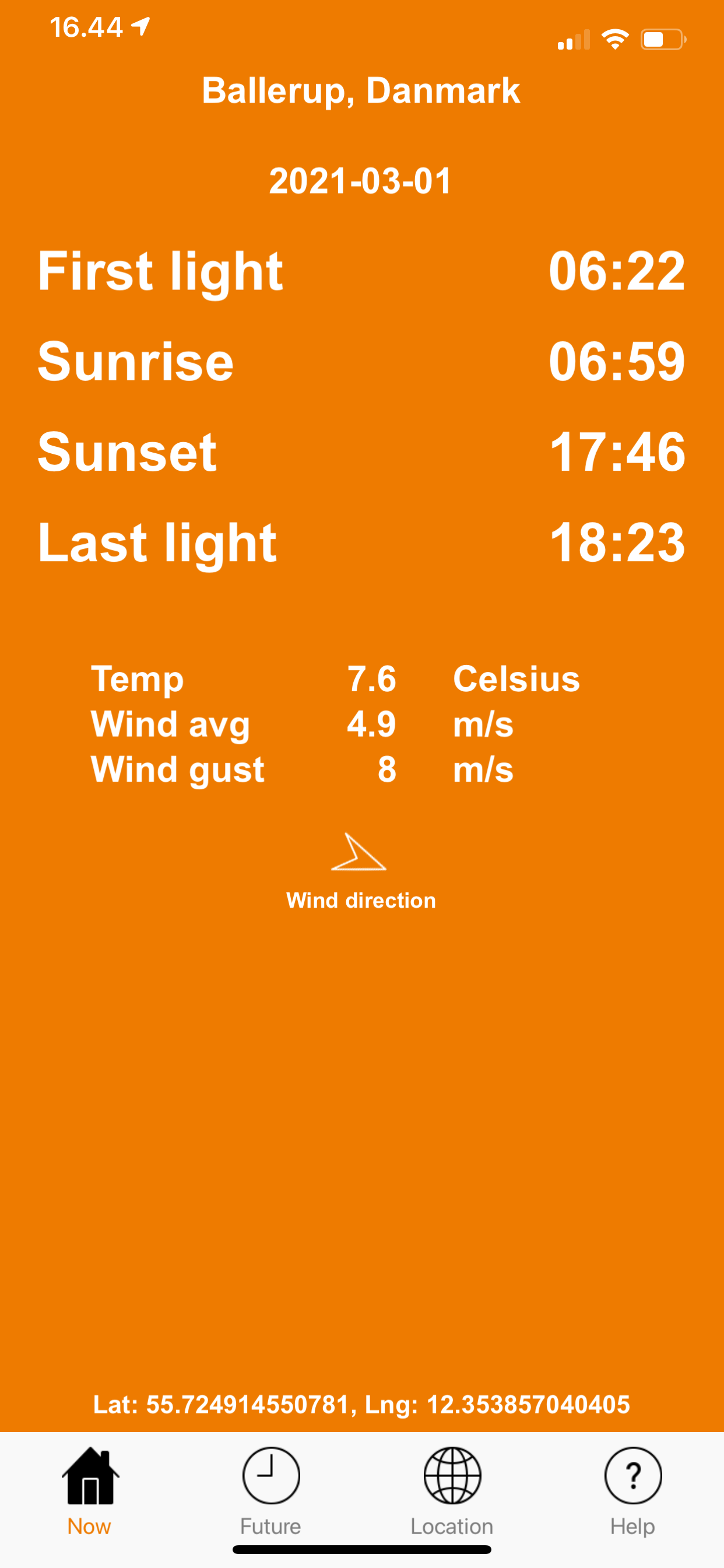Switch to the Location tab

[451, 1525]
